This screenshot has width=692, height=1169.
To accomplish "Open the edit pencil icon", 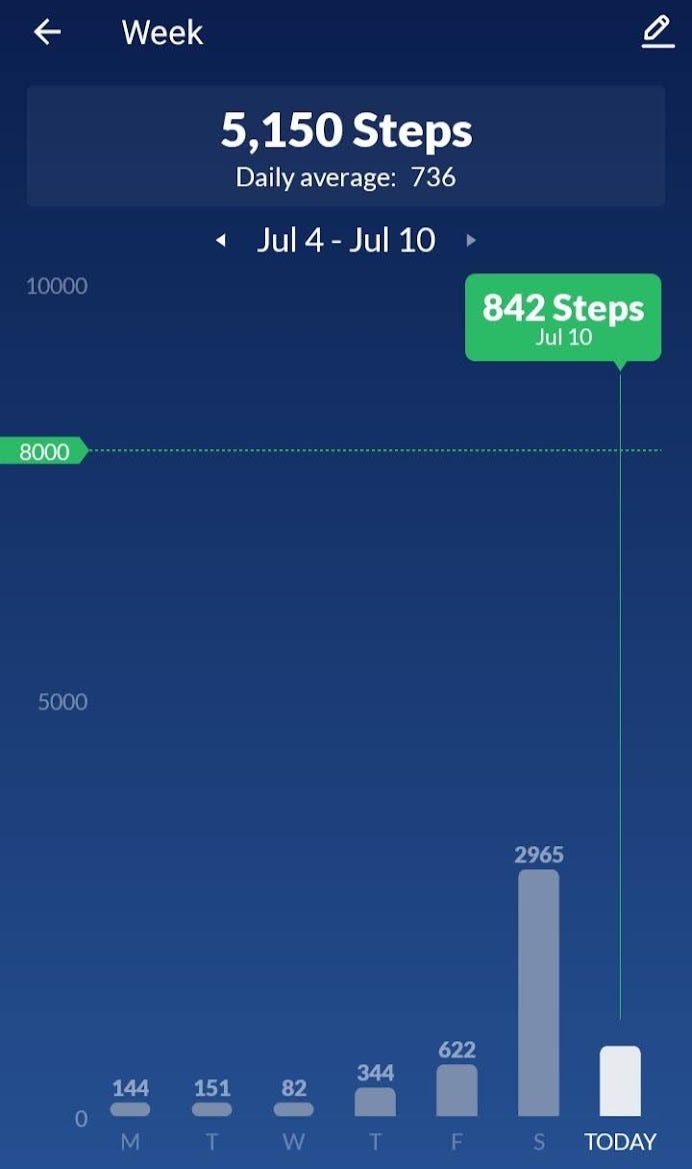I will (x=658, y=33).
